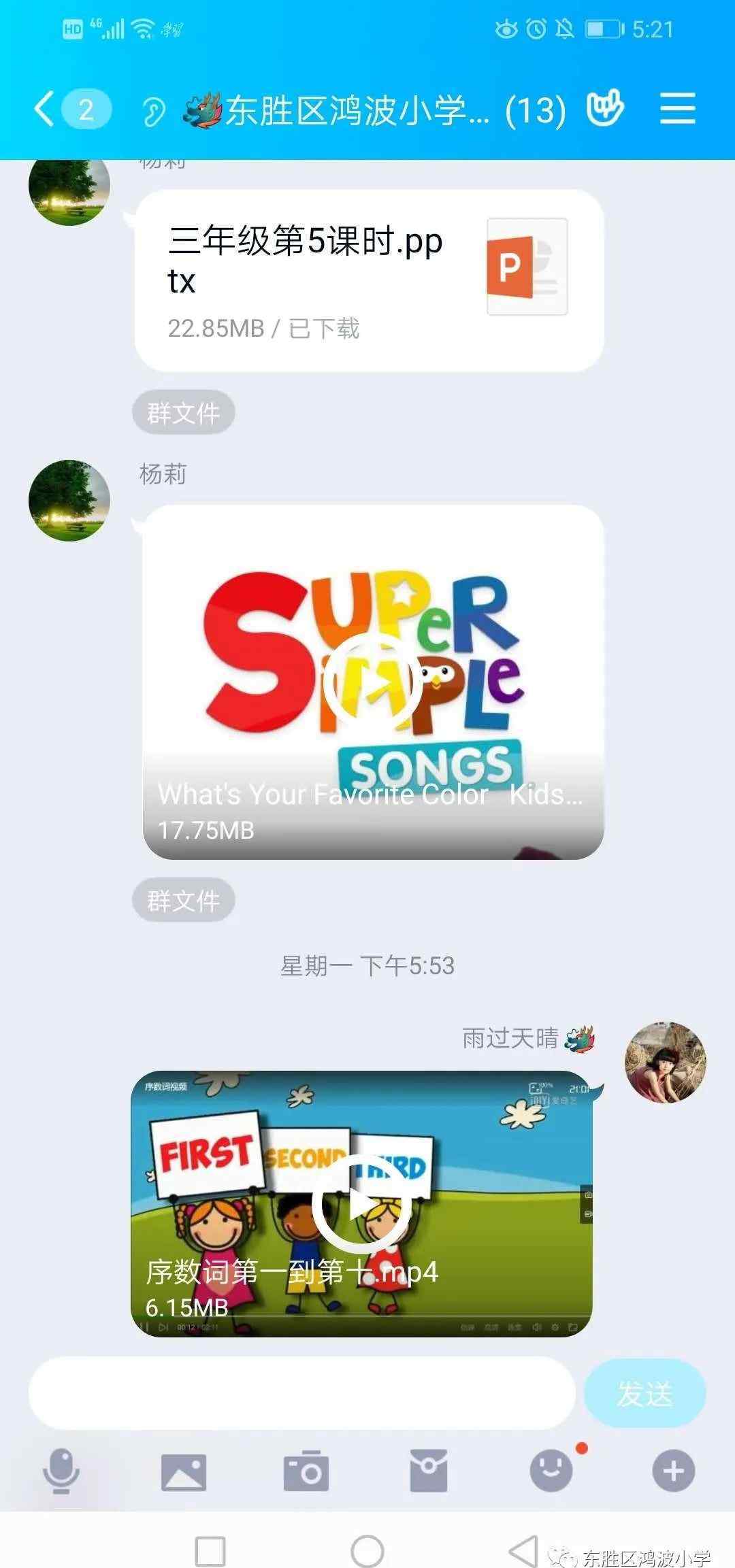Open the group menu hamburger icon

(x=677, y=109)
